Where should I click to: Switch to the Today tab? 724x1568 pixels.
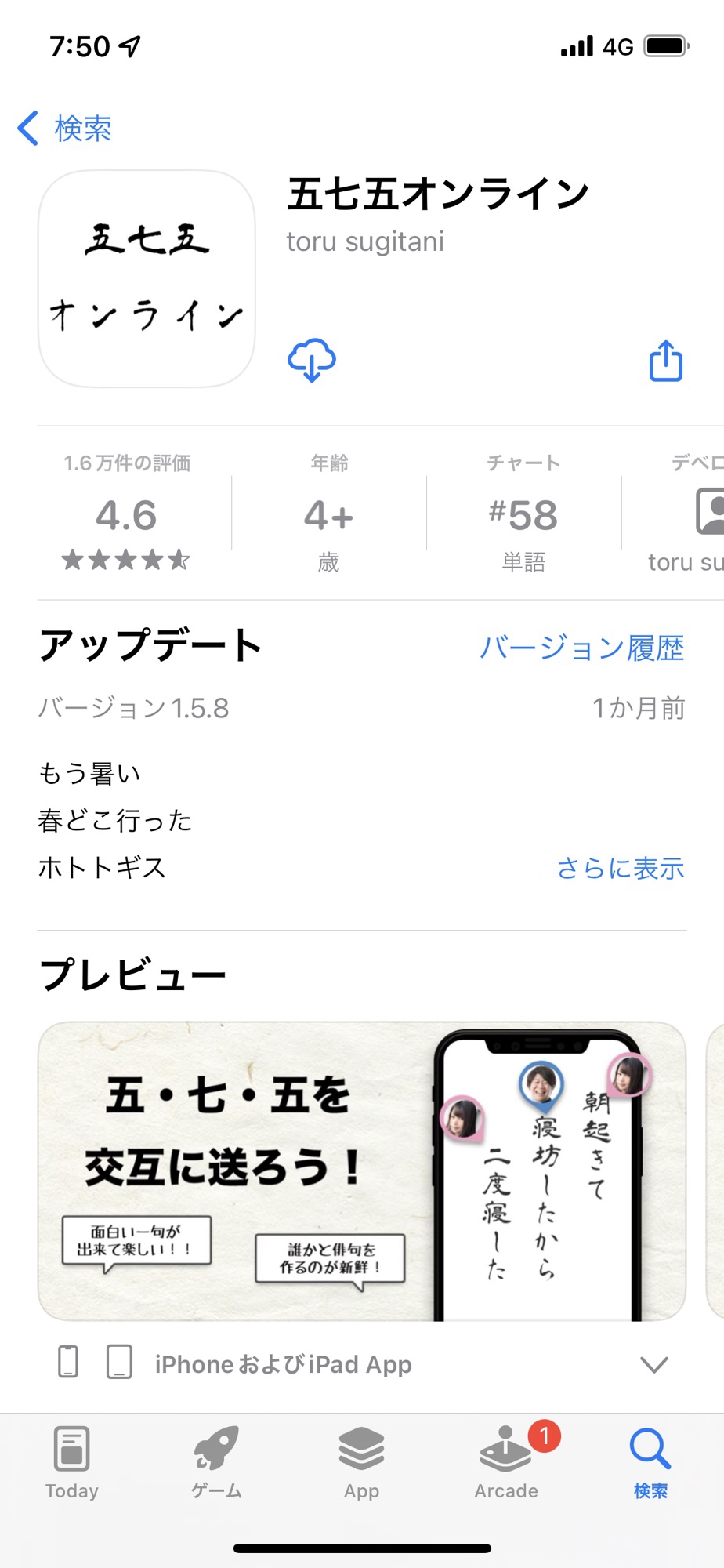click(72, 1463)
